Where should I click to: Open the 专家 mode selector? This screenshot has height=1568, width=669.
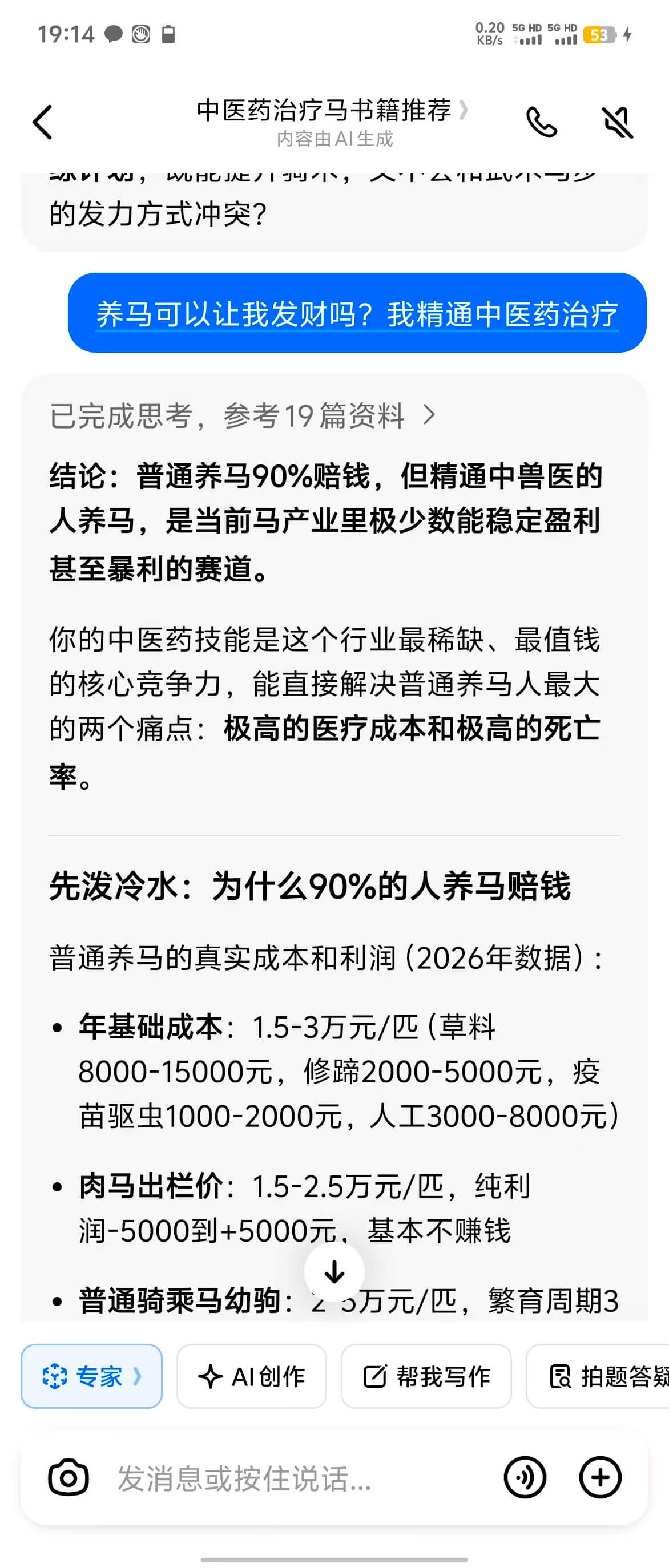point(91,1376)
